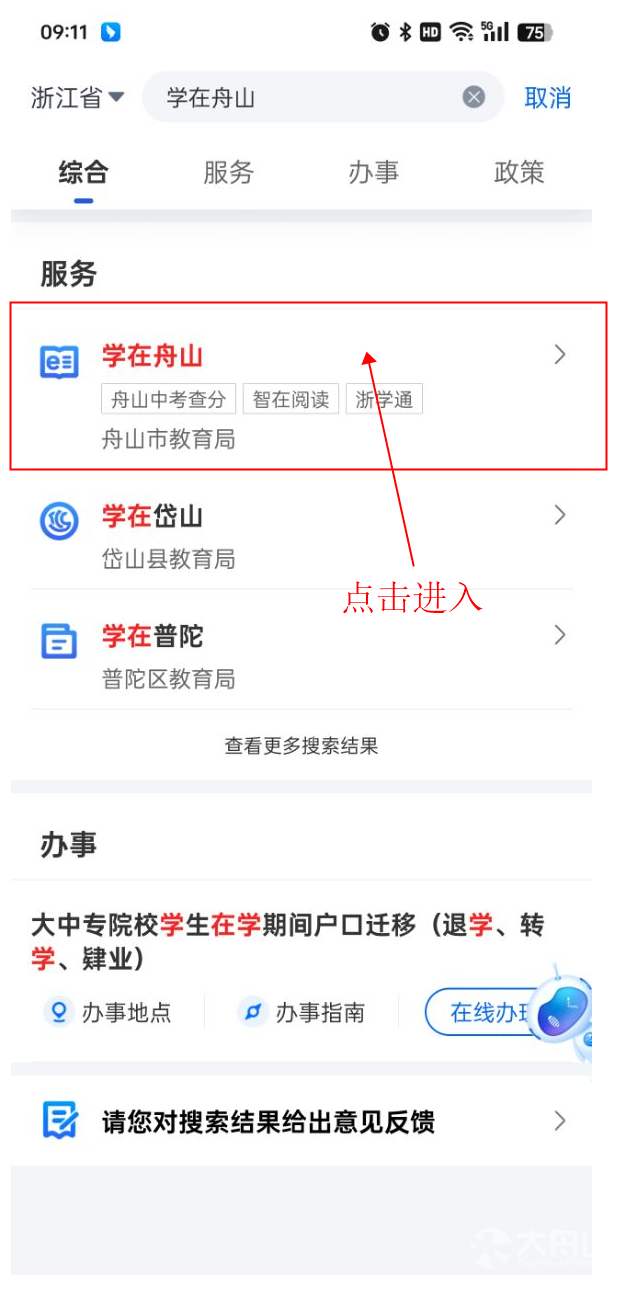Clear the search text with the X icon
This screenshot has height=1290, width=628.
point(474,97)
